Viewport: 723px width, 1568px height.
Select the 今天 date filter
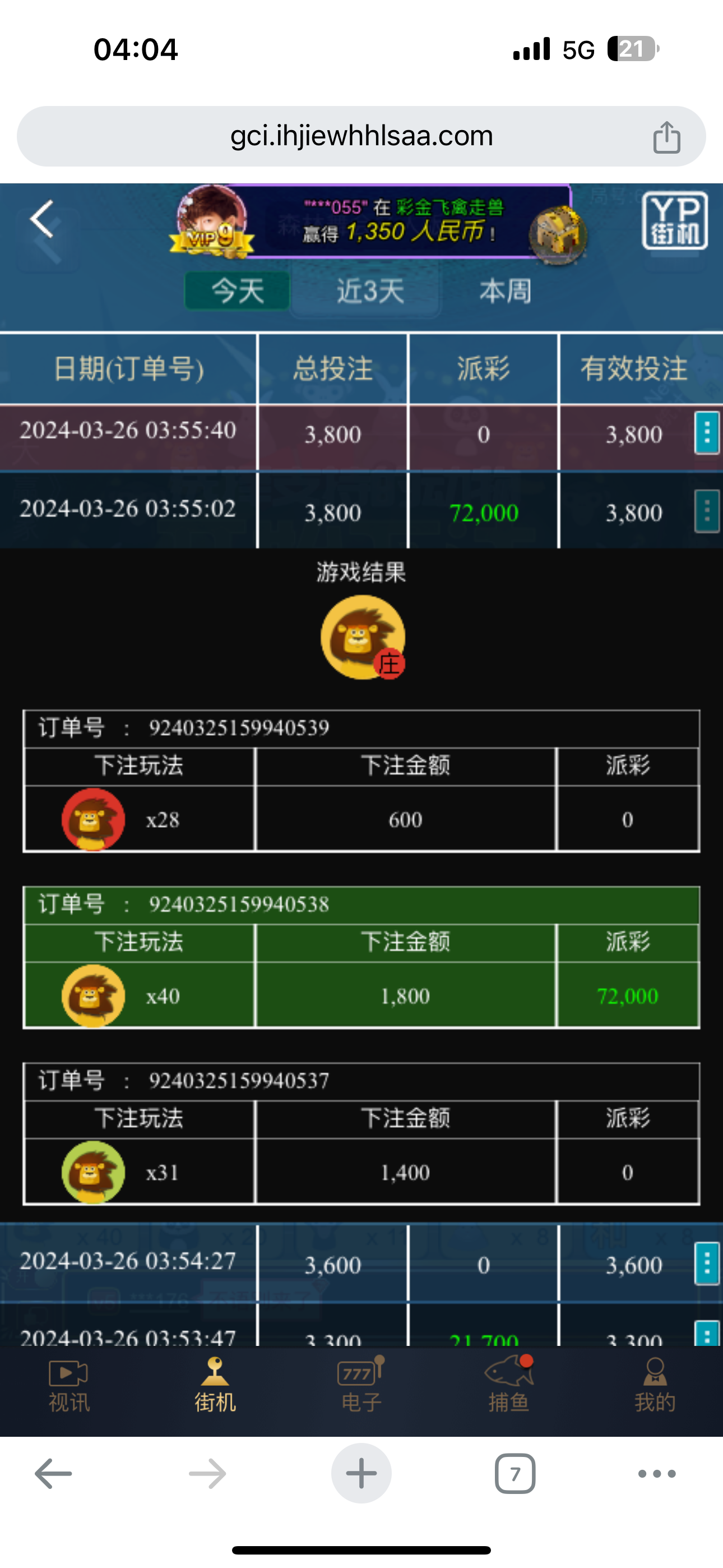237,290
